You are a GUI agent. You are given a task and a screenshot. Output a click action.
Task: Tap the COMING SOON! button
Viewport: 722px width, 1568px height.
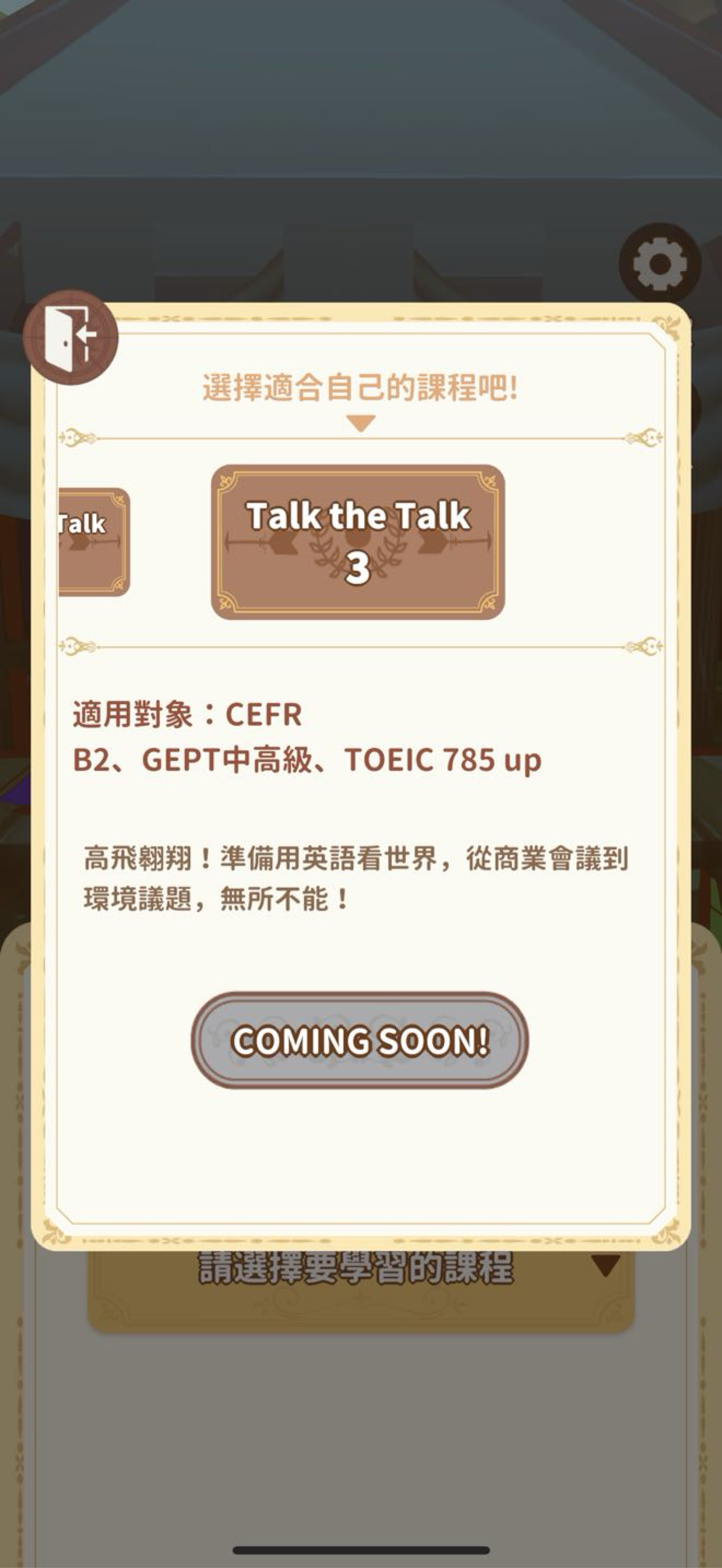coord(360,1040)
